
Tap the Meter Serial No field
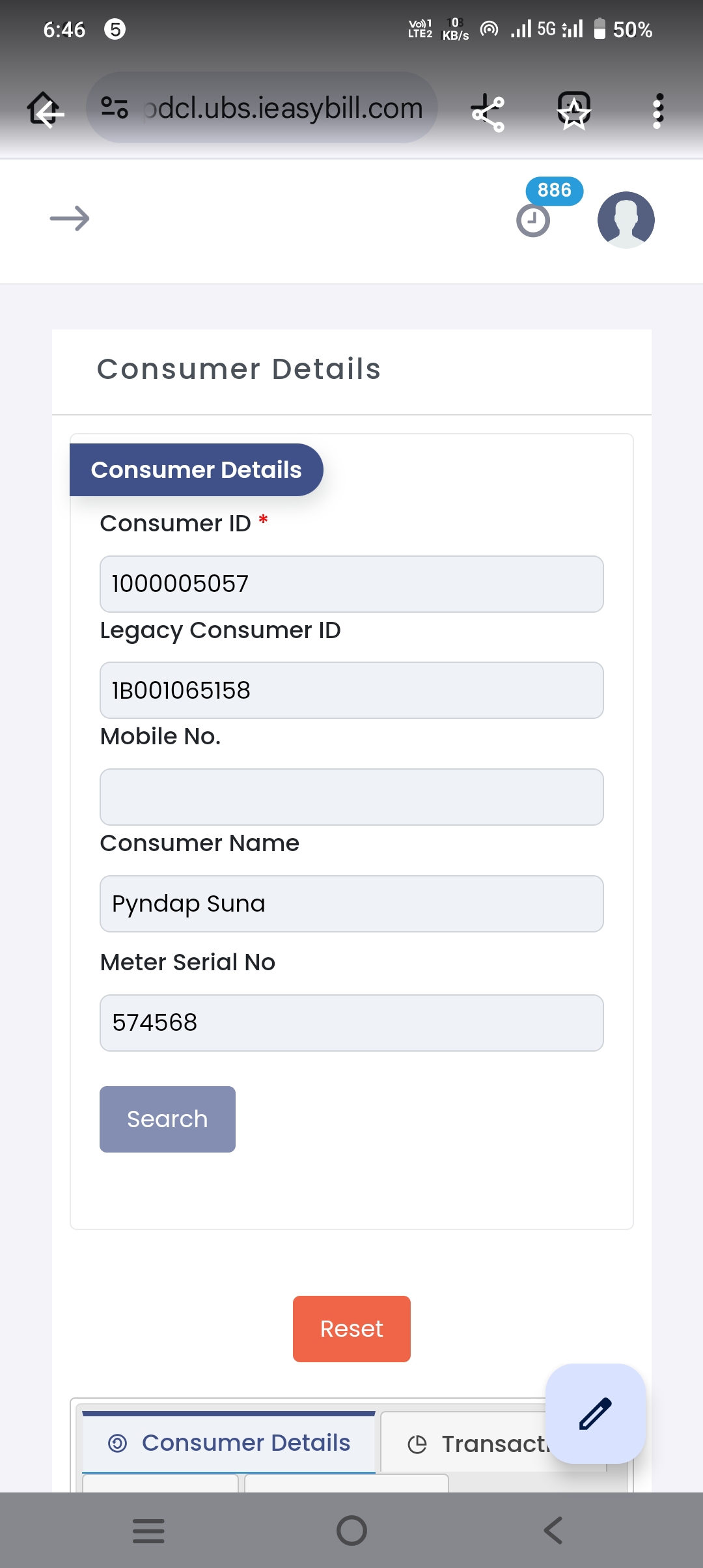click(x=351, y=1023)
